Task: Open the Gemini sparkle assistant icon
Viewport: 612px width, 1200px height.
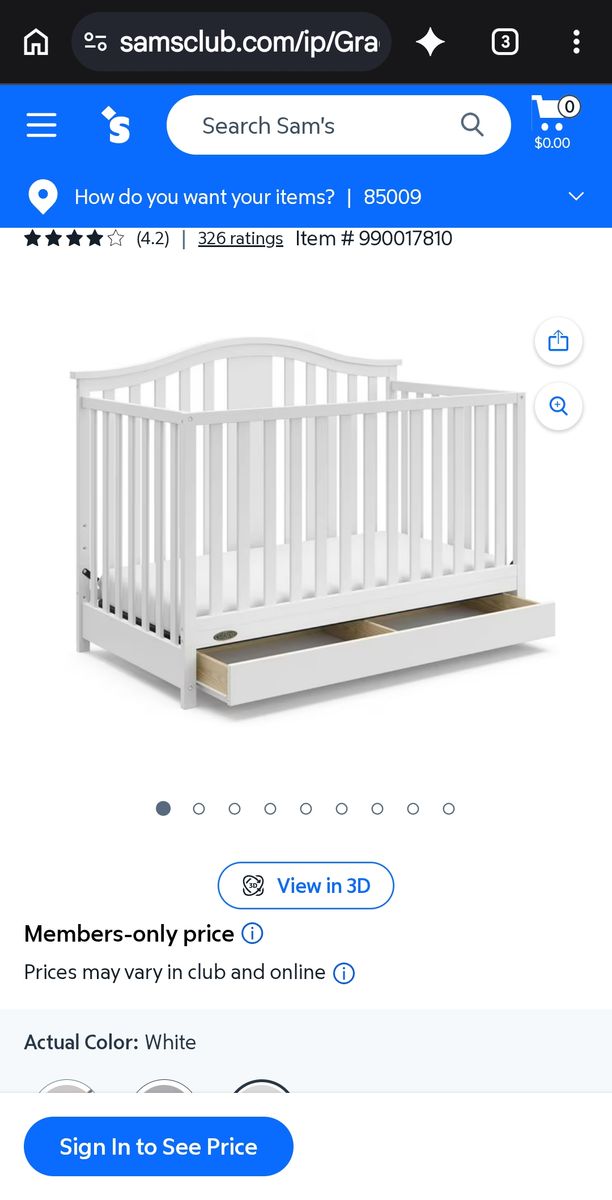Action: click(431, 42)
